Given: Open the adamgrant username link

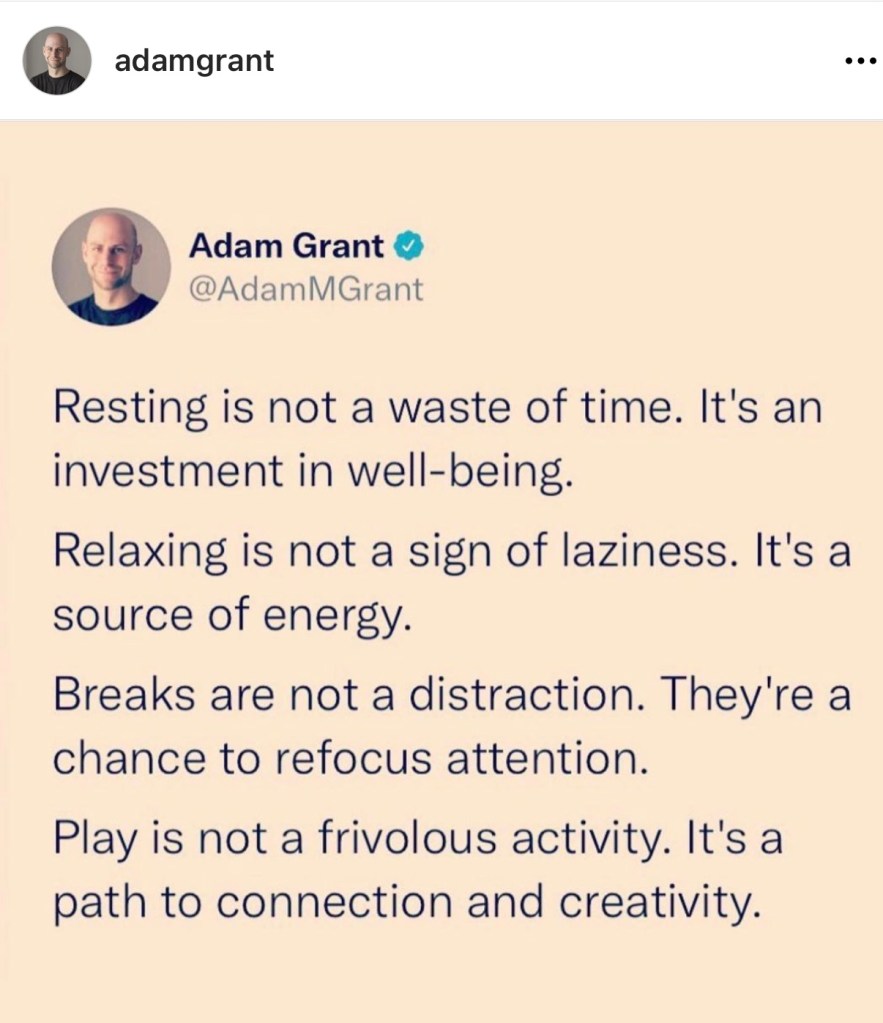Looking at the screenshot, I should [x=194, y=61].
